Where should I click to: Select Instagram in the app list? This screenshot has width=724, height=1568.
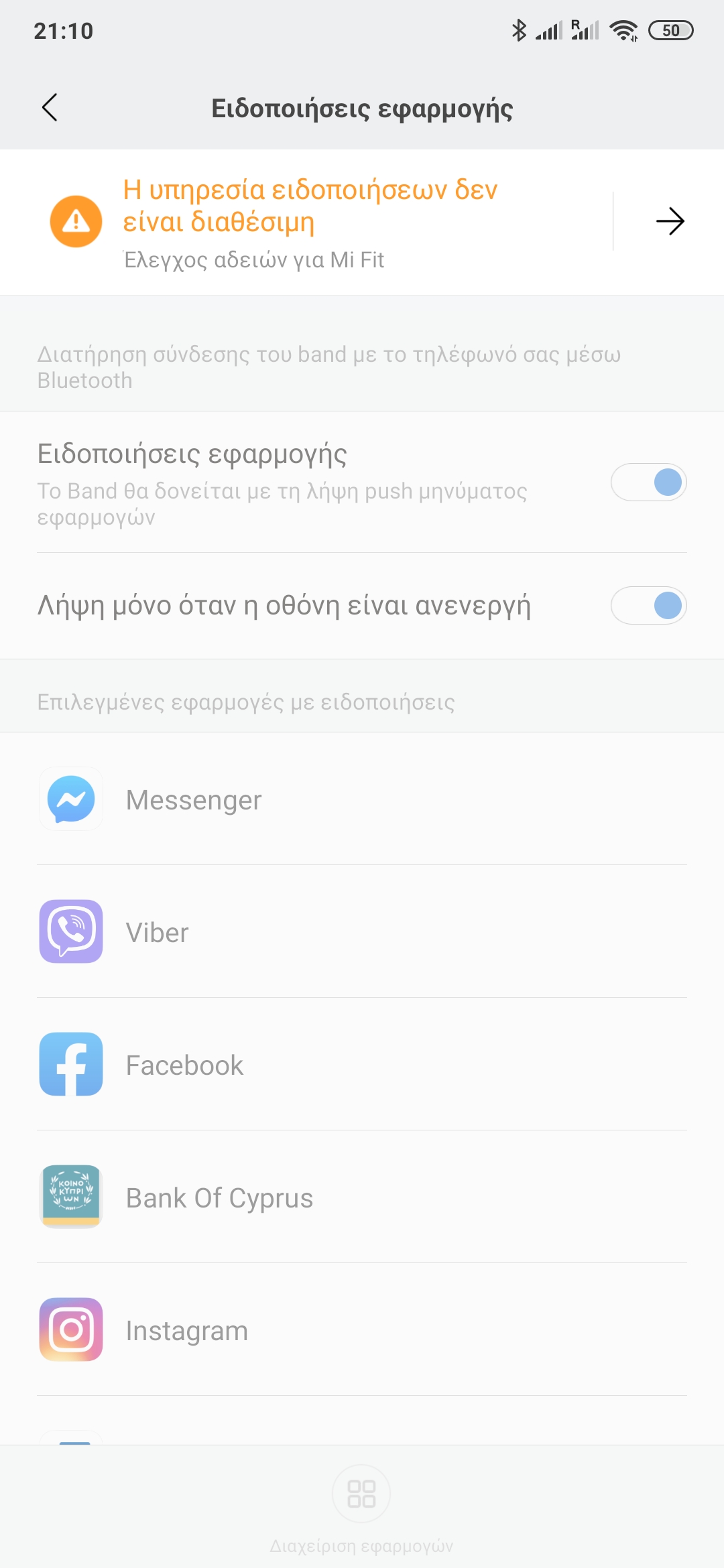tap(362, 1330)
